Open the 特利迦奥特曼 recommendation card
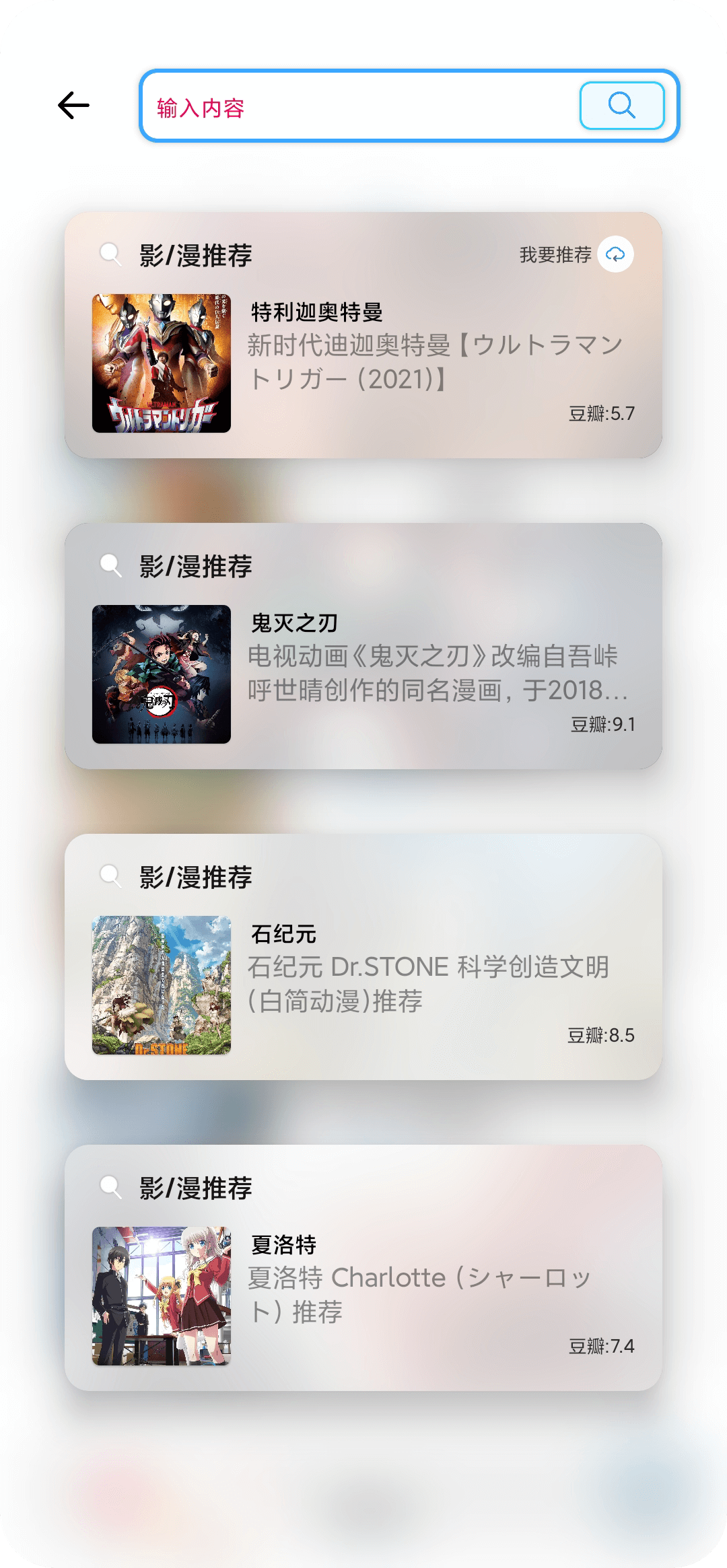Image resolution: width=727 pixels, height=1568 pixels. click(363, 335)
